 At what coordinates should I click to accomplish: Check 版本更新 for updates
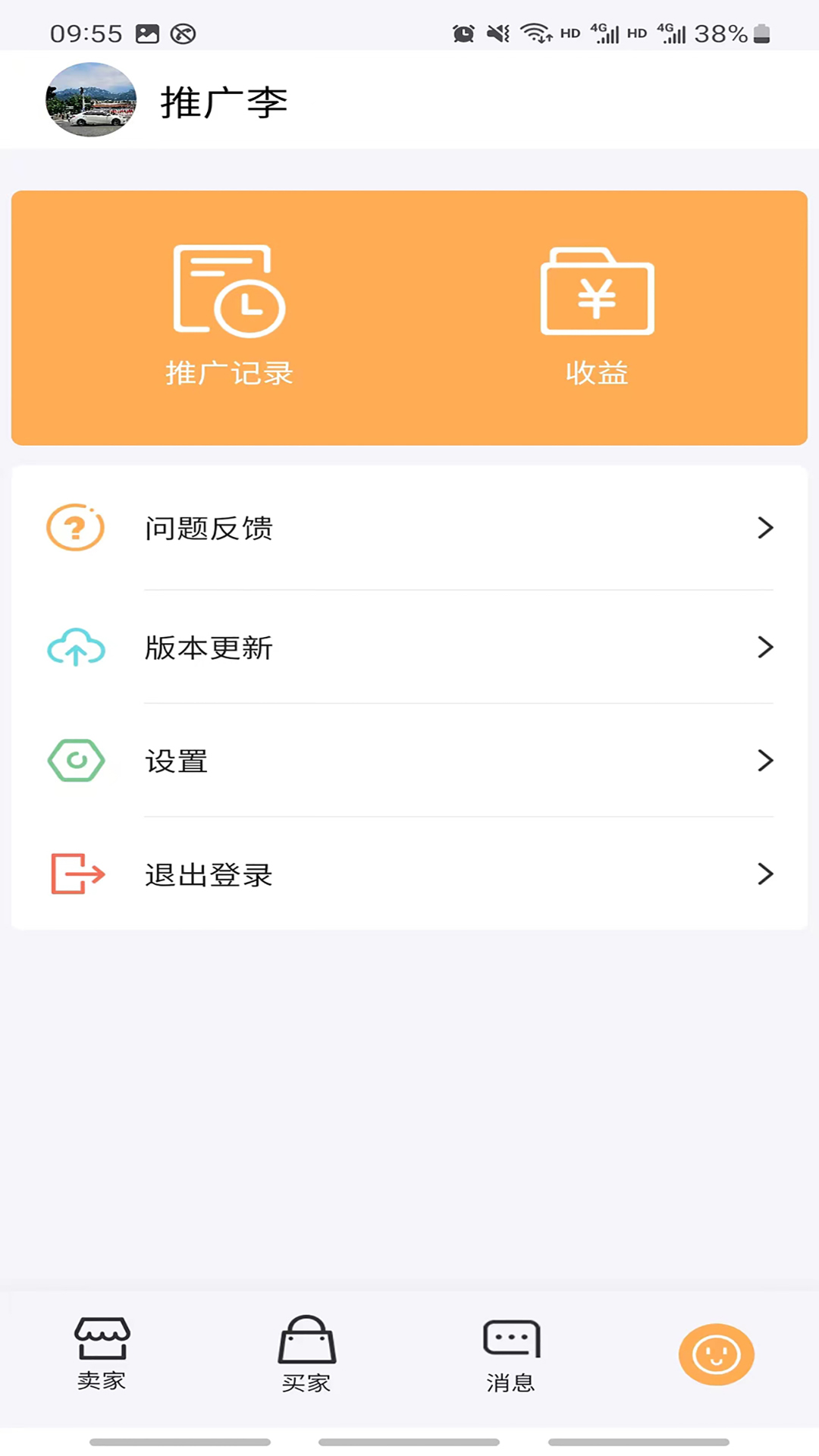coord(409,648)
